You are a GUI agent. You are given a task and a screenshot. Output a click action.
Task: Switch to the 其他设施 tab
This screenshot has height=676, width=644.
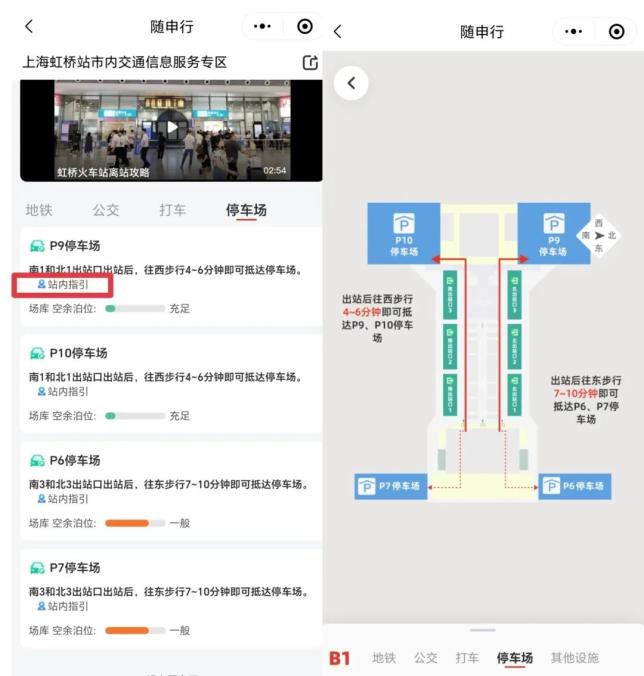[574, 657]
